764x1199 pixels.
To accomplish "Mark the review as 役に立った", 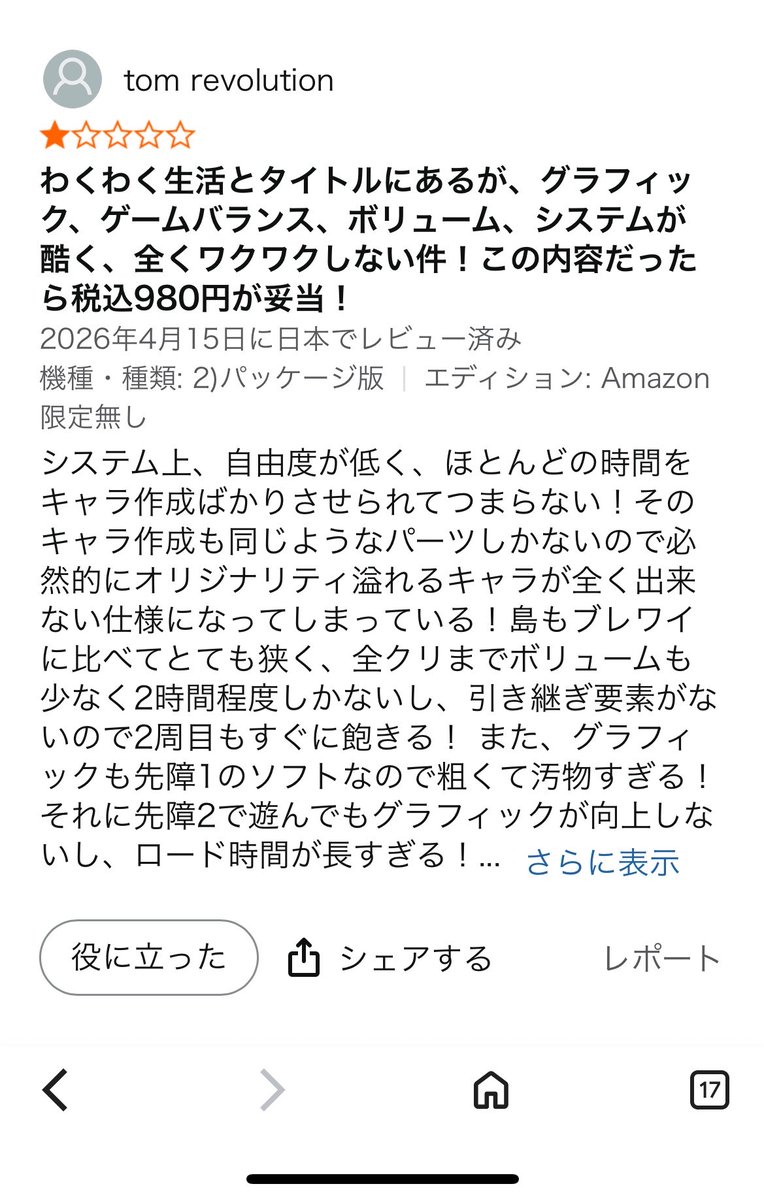I will point(149,957).
